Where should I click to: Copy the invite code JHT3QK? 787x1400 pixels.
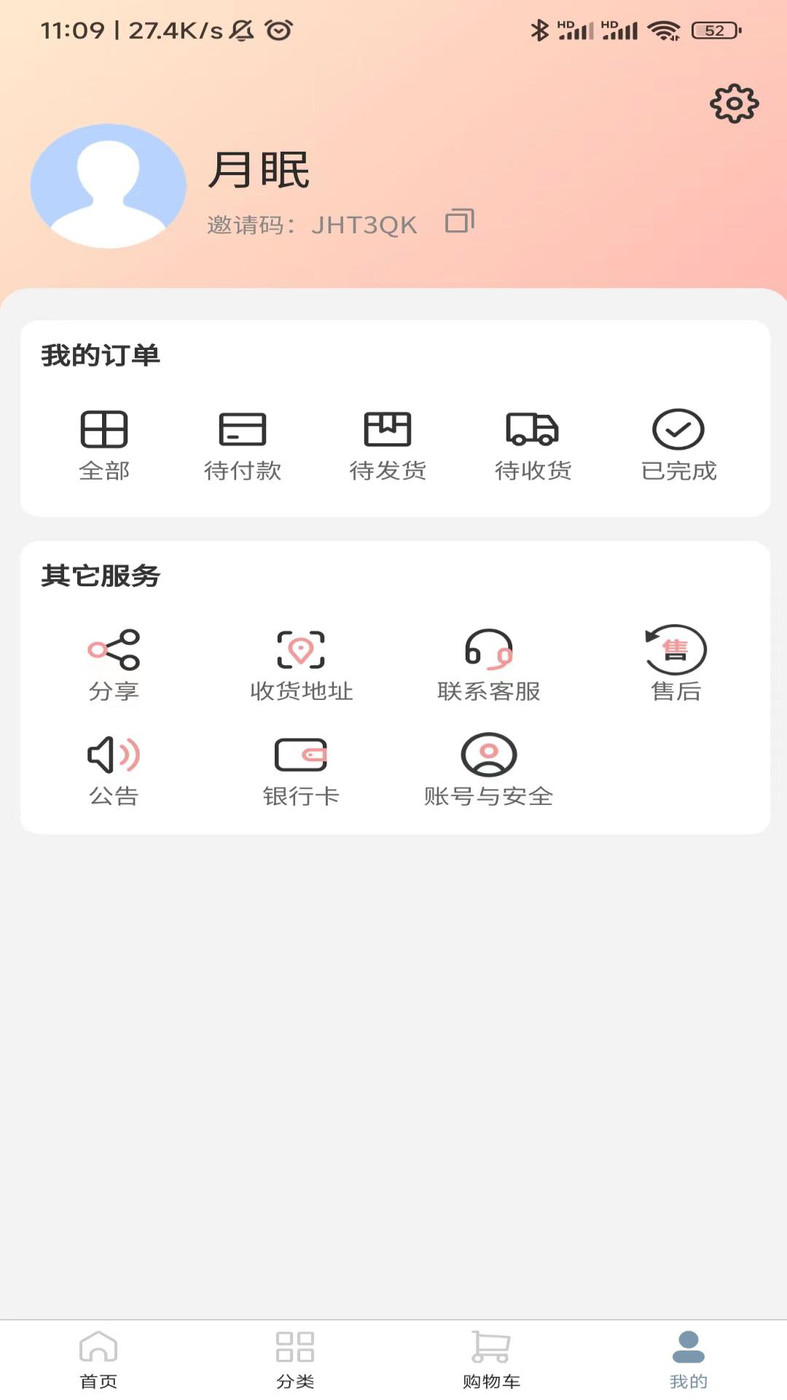459,220
